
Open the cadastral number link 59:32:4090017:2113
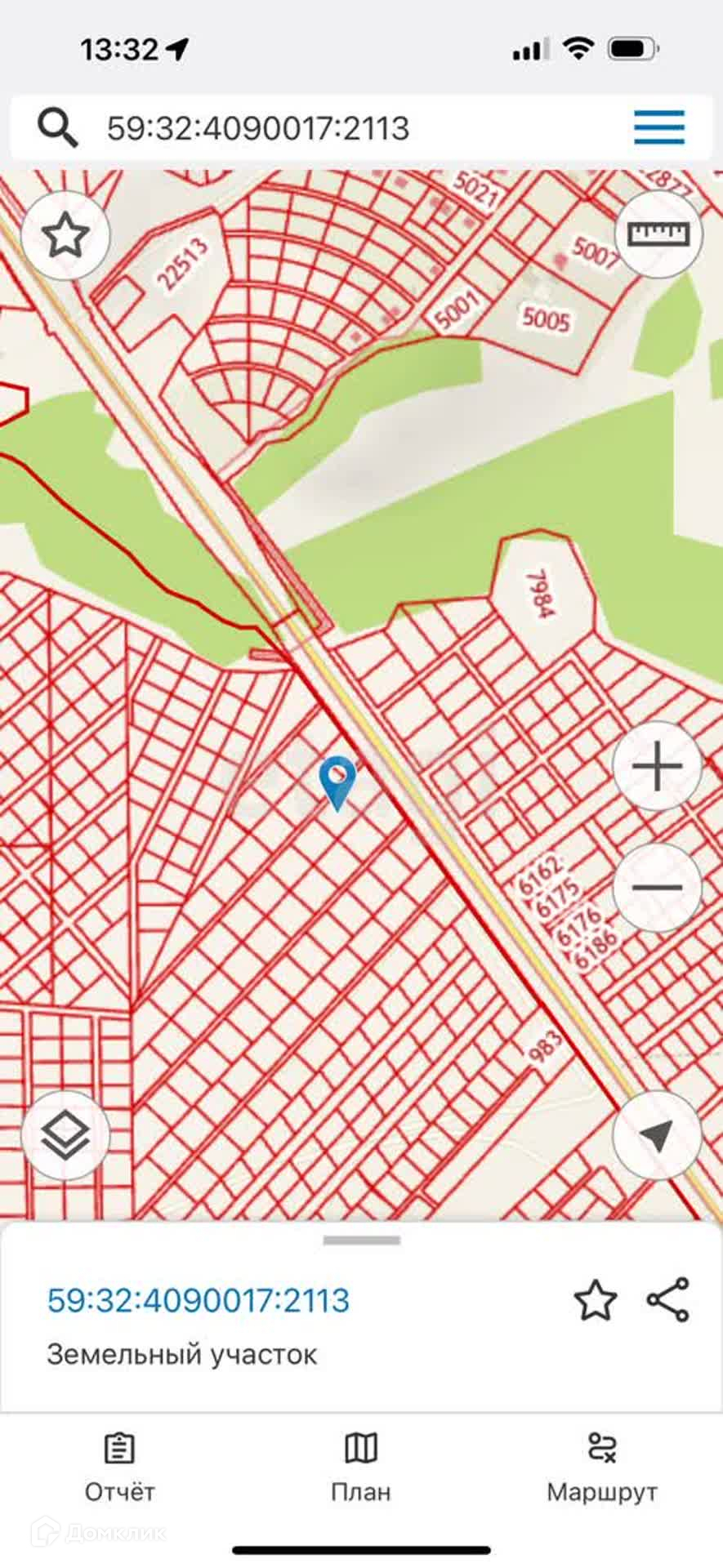[199, 1300]
